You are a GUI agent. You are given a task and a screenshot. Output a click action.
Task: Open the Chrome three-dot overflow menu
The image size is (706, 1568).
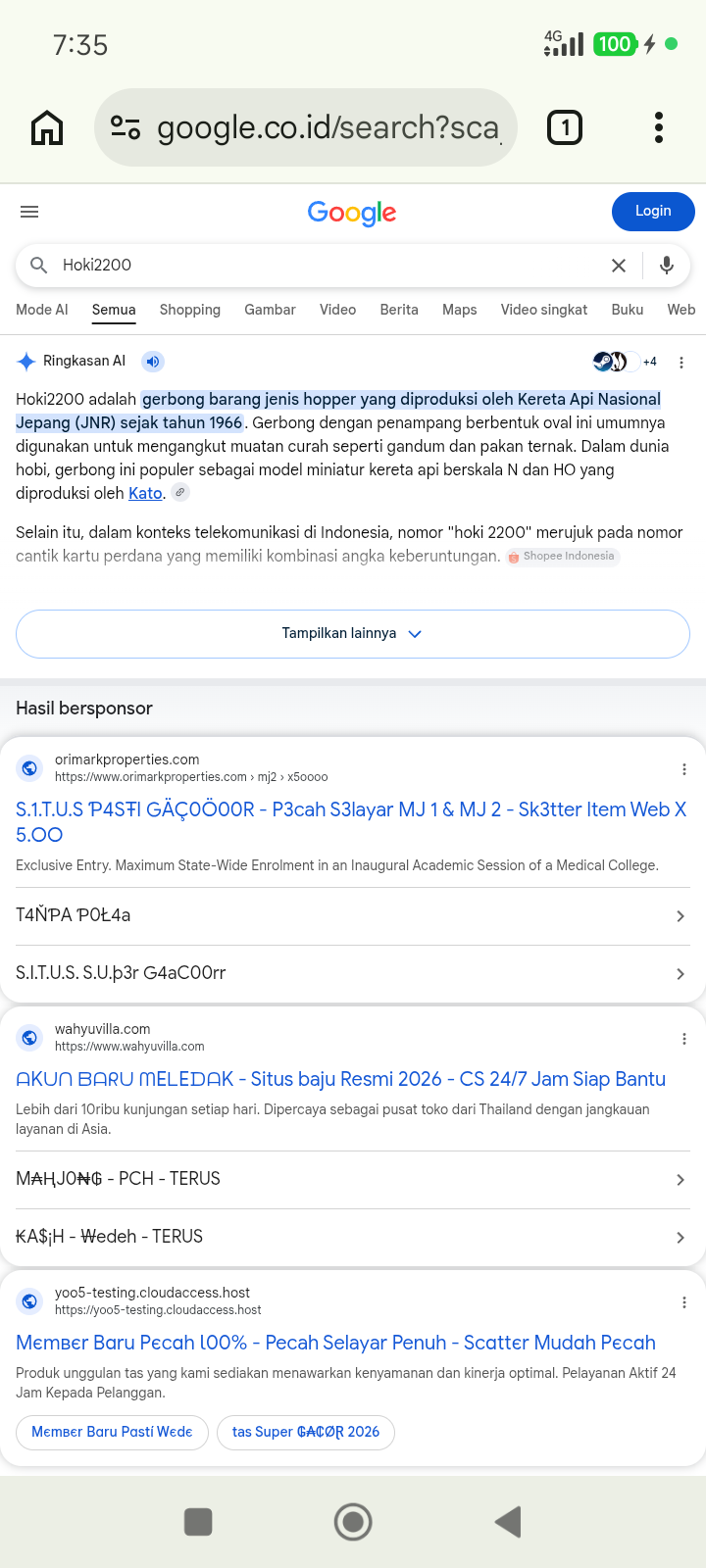pos(659,127)
